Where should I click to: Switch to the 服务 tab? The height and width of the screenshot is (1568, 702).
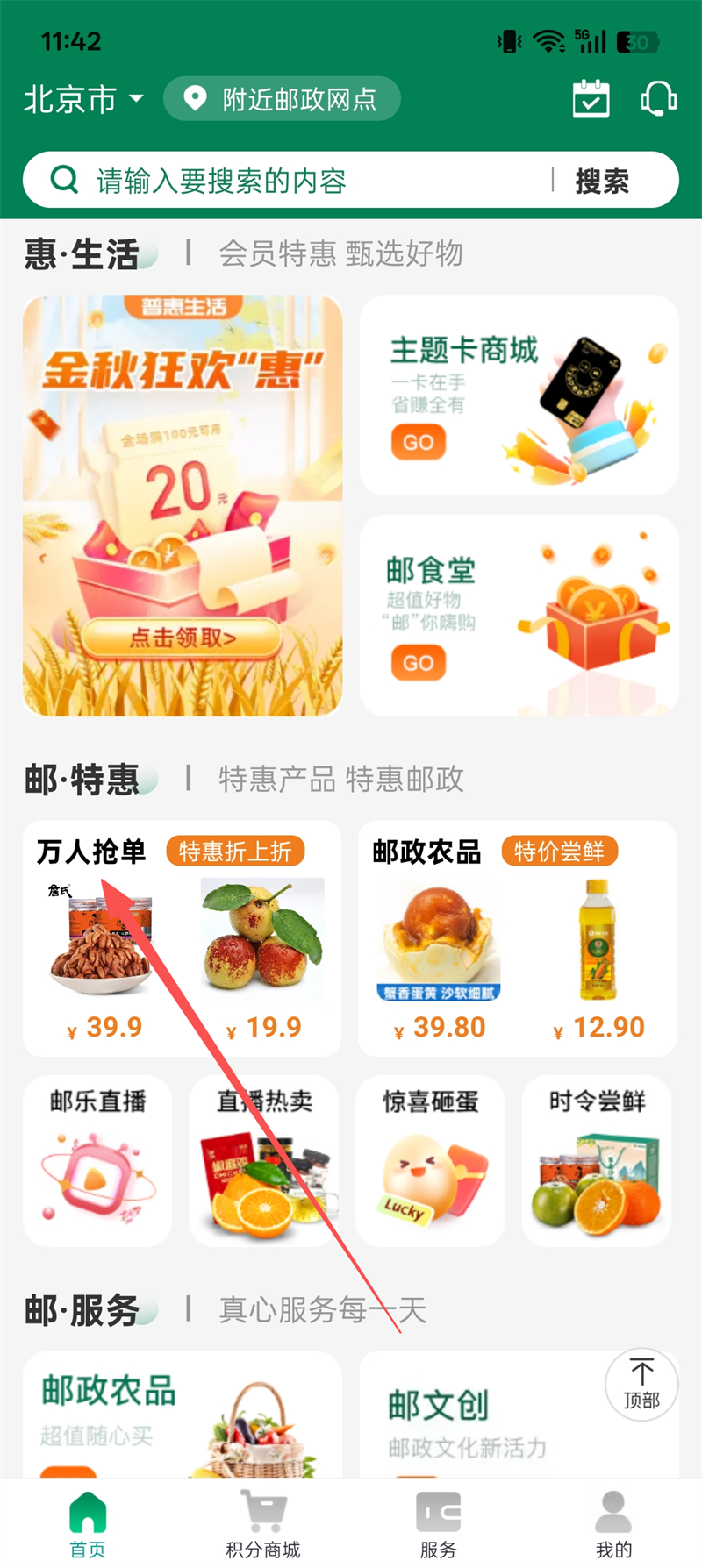coord(438,1525)
